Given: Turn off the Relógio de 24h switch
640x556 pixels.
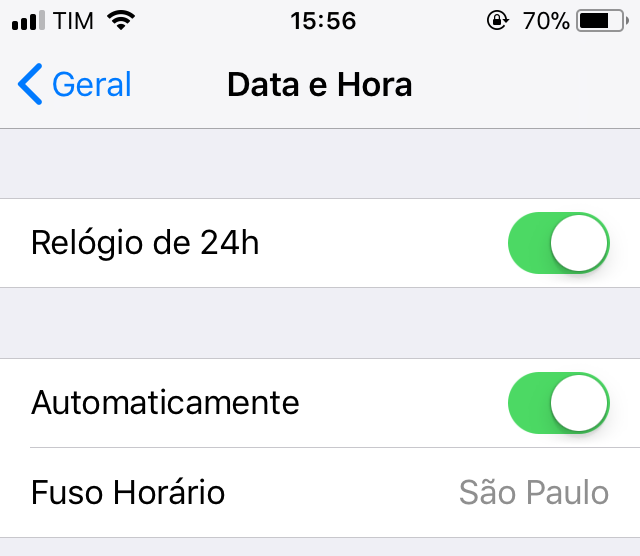Looking at the screenshot, I should click(x=559, y=243).
